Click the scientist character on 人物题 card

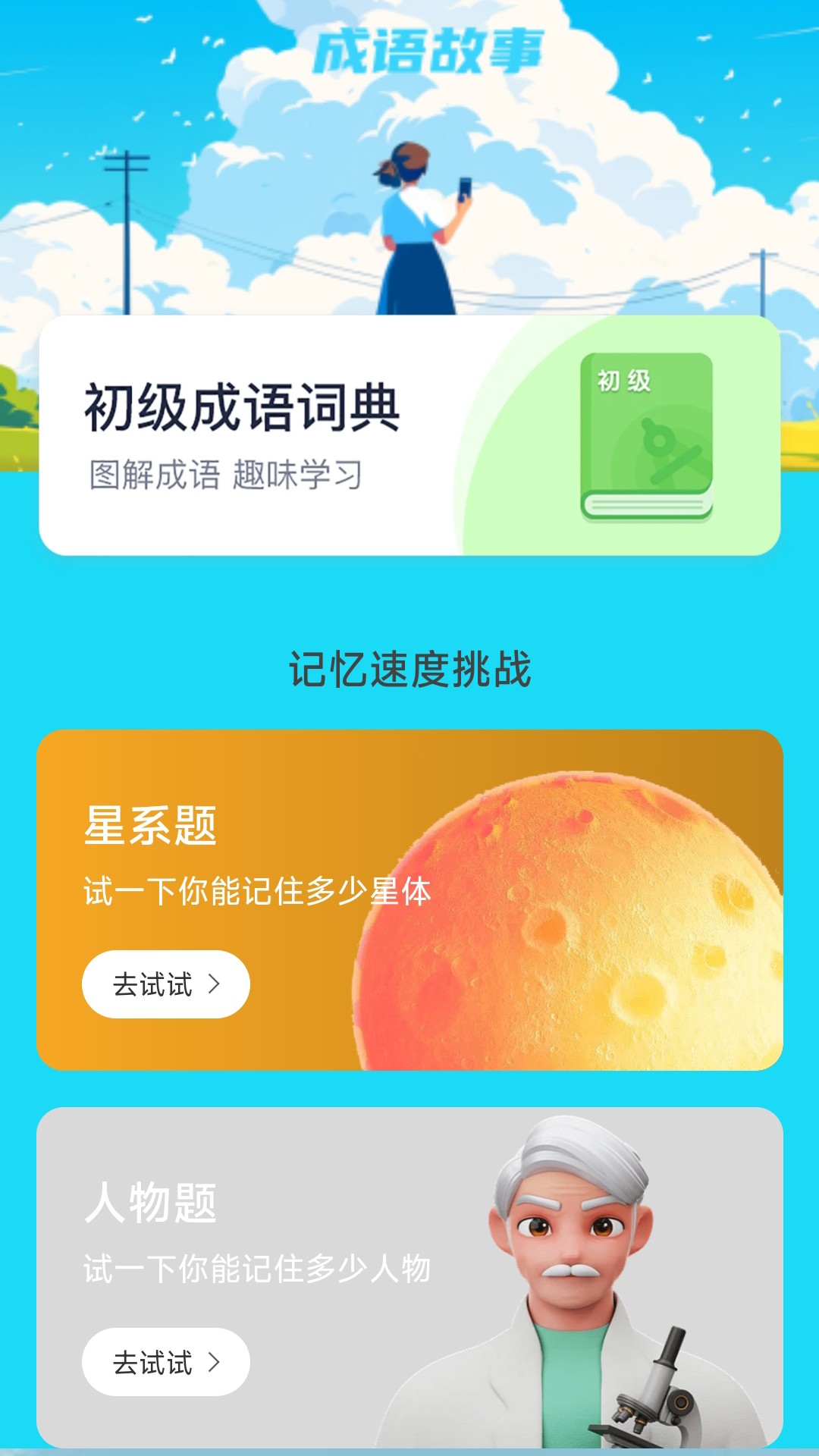[569, 1228]
